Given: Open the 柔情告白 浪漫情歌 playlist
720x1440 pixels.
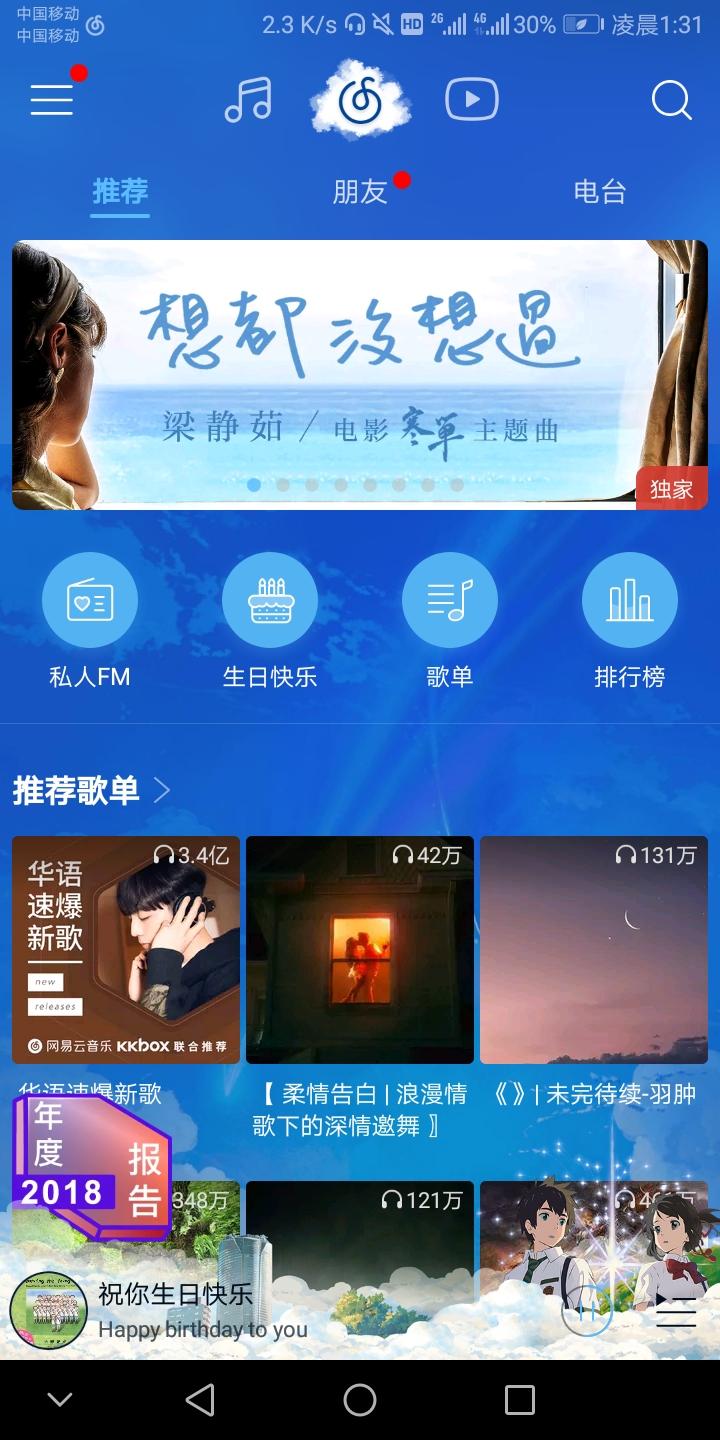Looking at the screenshot, I should [360, 950].
